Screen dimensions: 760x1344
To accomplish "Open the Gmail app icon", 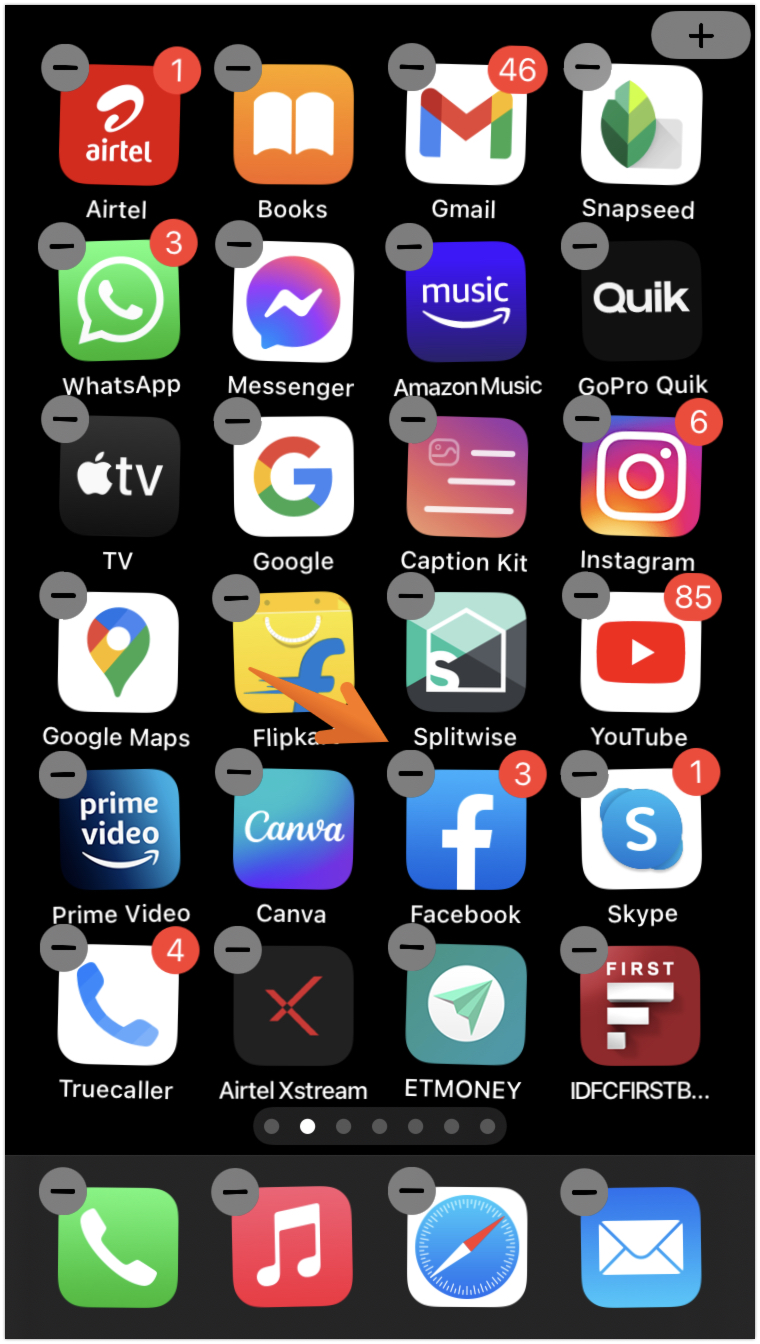I will pos(466,127).
